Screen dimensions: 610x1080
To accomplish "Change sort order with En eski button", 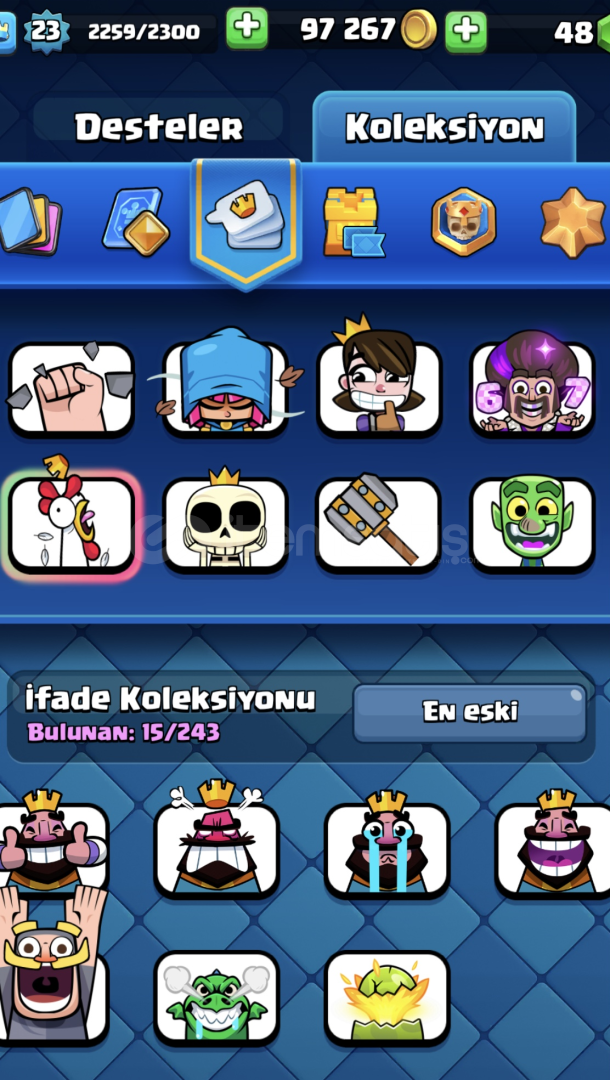I will click(x=469, y=712).
